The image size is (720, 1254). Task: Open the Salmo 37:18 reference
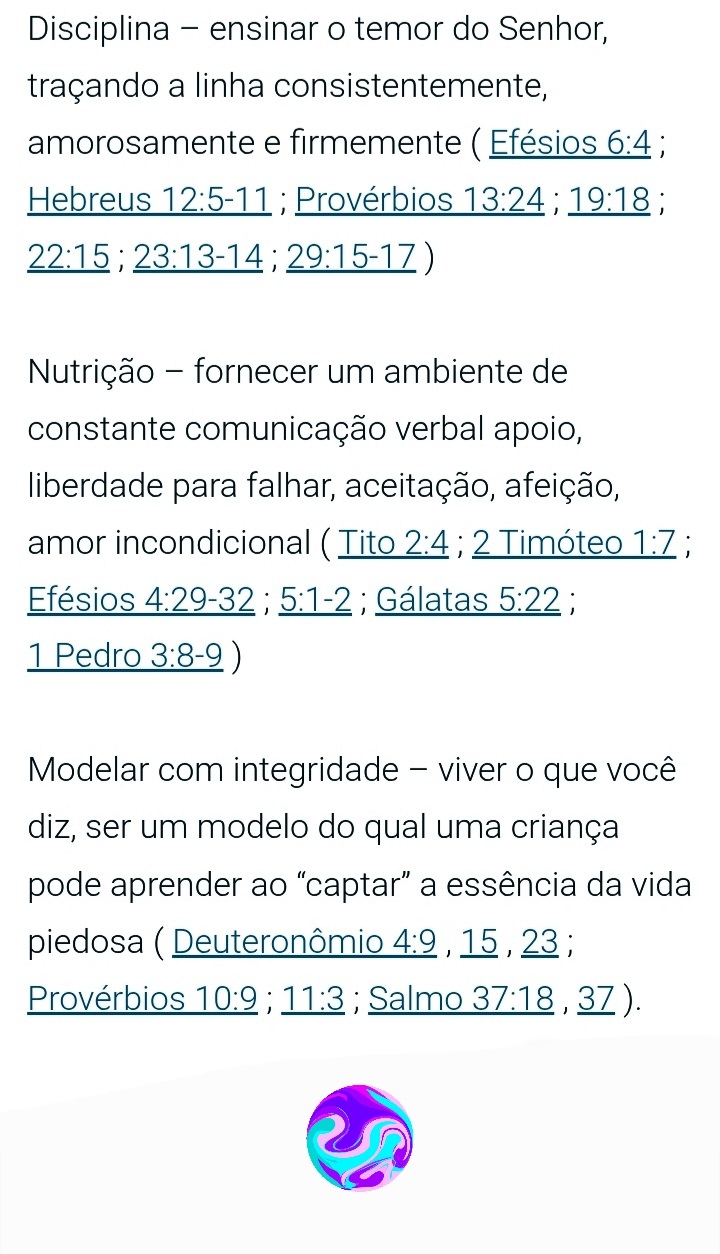pyautogui.click(x=460, y=998)
